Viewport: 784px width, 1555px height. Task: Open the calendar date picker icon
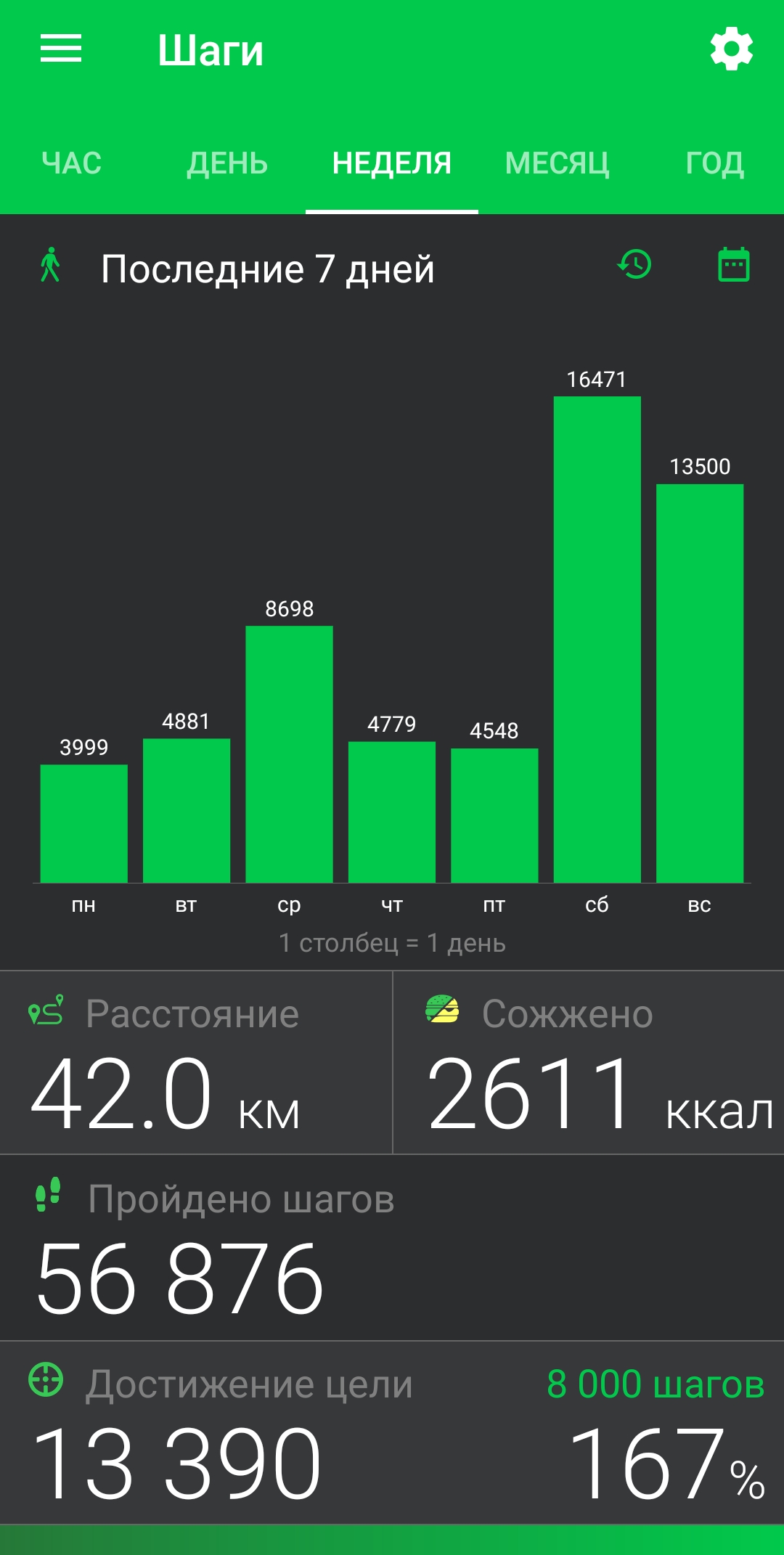coord(734,264)
